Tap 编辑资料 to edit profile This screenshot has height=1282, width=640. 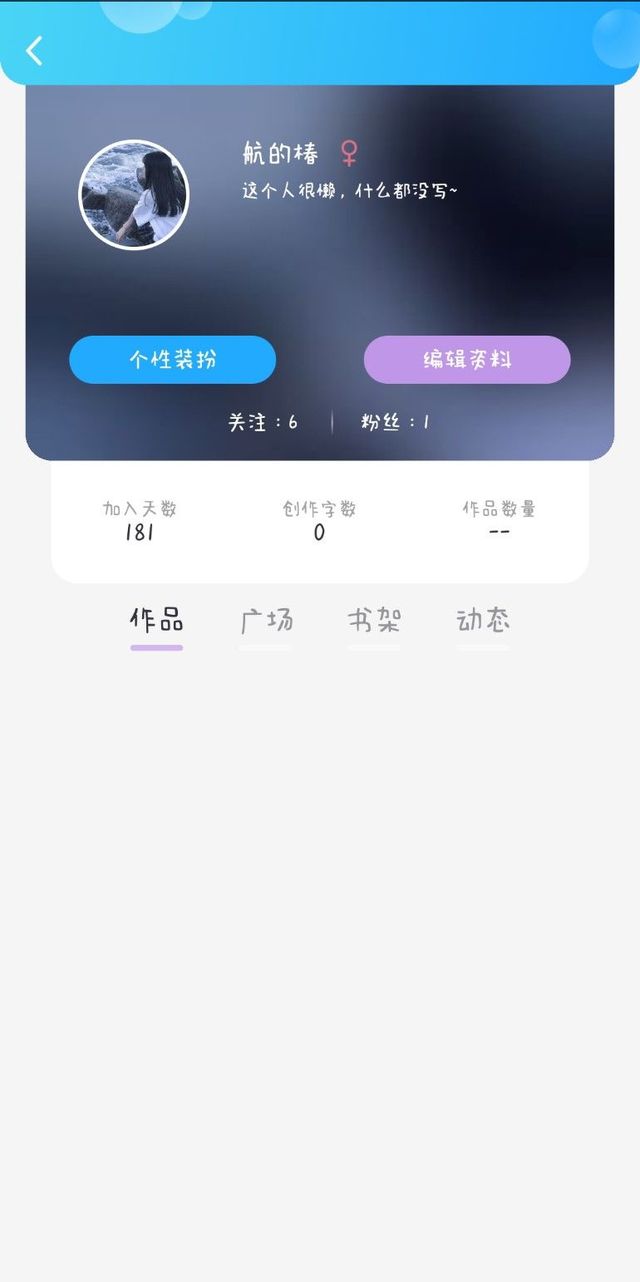click(x=467, y=360)
